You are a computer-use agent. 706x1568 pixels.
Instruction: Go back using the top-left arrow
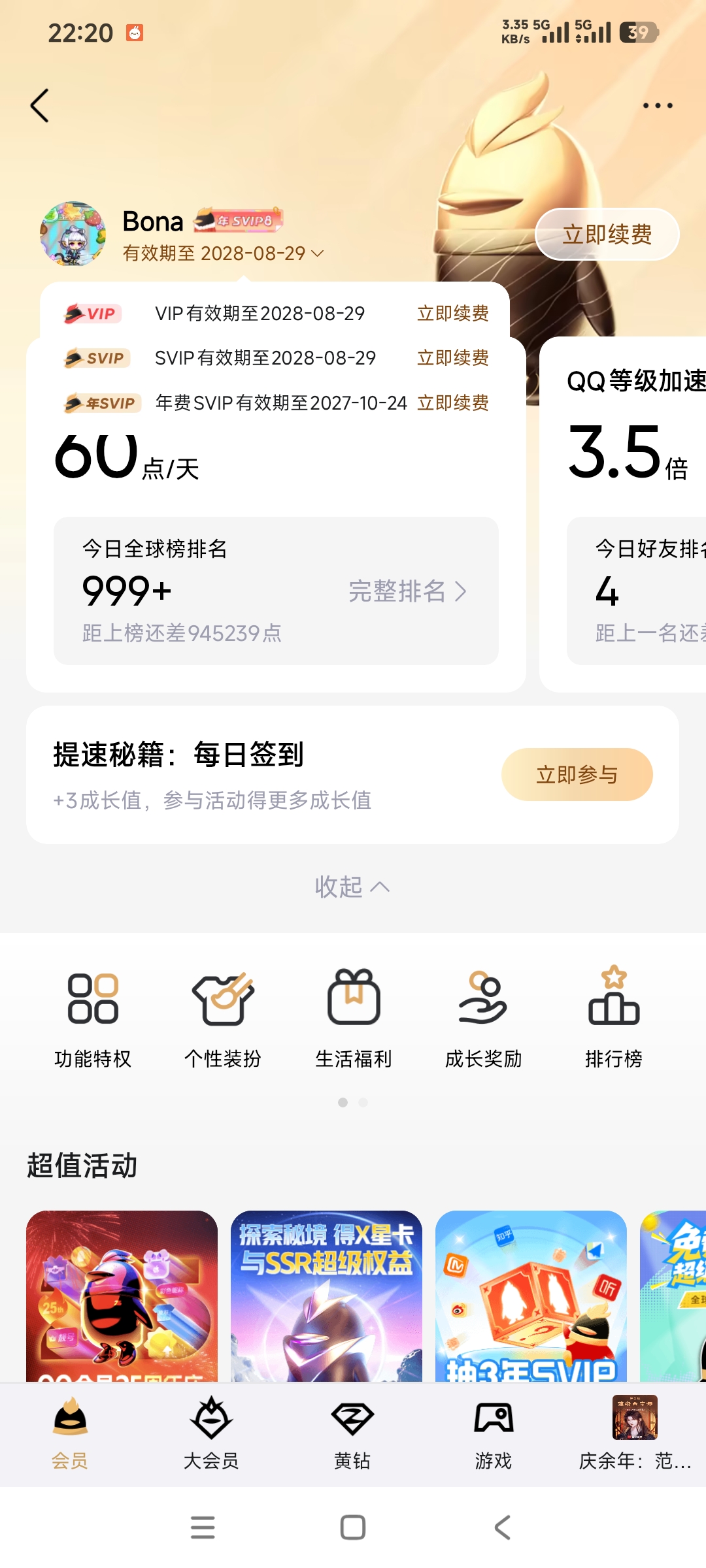pos(40,106)
